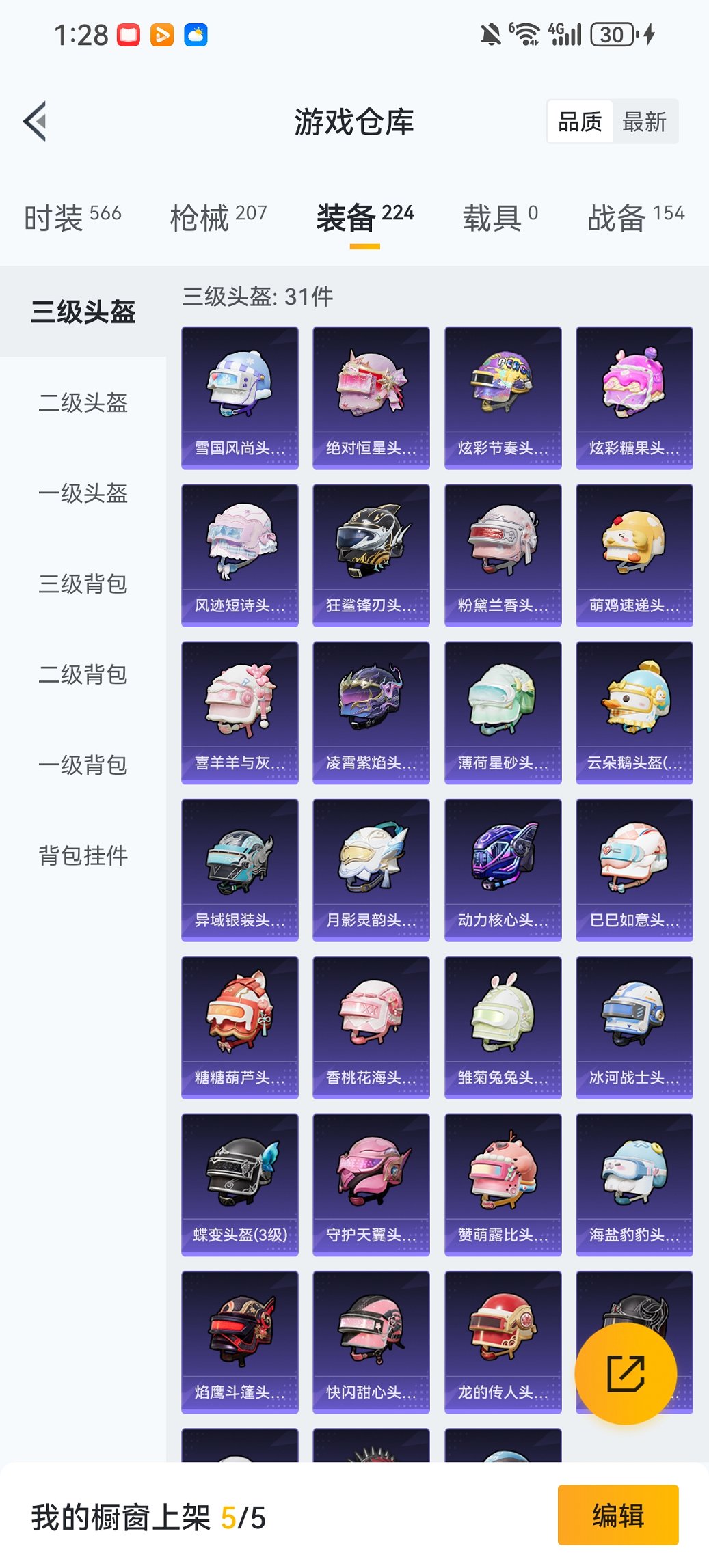Open the share/export floating button
The height and width of the screenshot is (1568, 709).
point(626,1372)
